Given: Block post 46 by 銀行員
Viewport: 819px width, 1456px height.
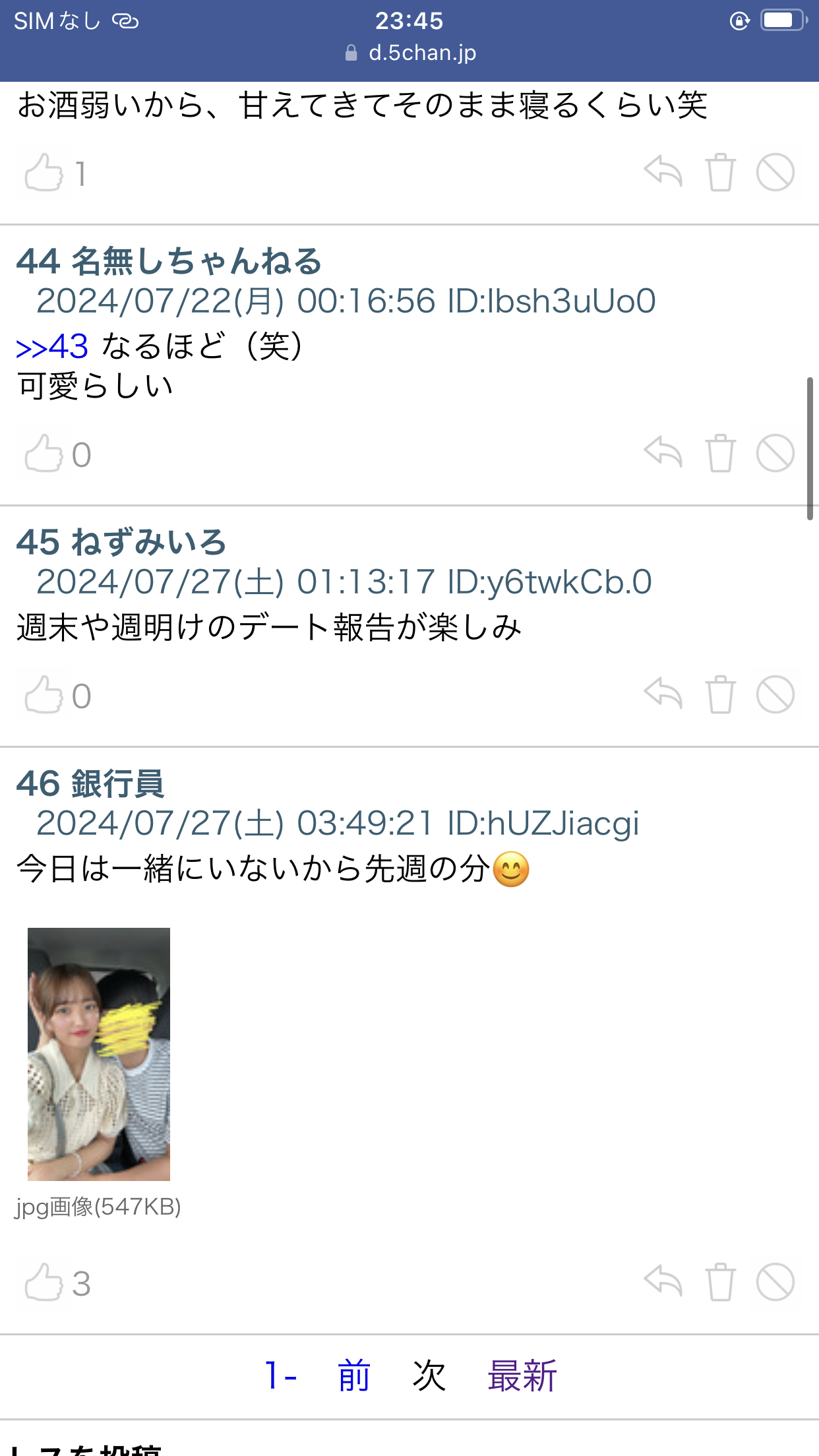Looking at the screenshot, I should point(775,1282).
